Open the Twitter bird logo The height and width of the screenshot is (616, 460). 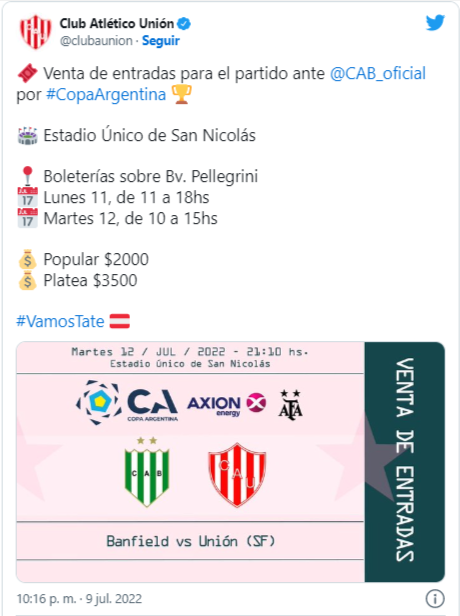(x=435, y=22)
